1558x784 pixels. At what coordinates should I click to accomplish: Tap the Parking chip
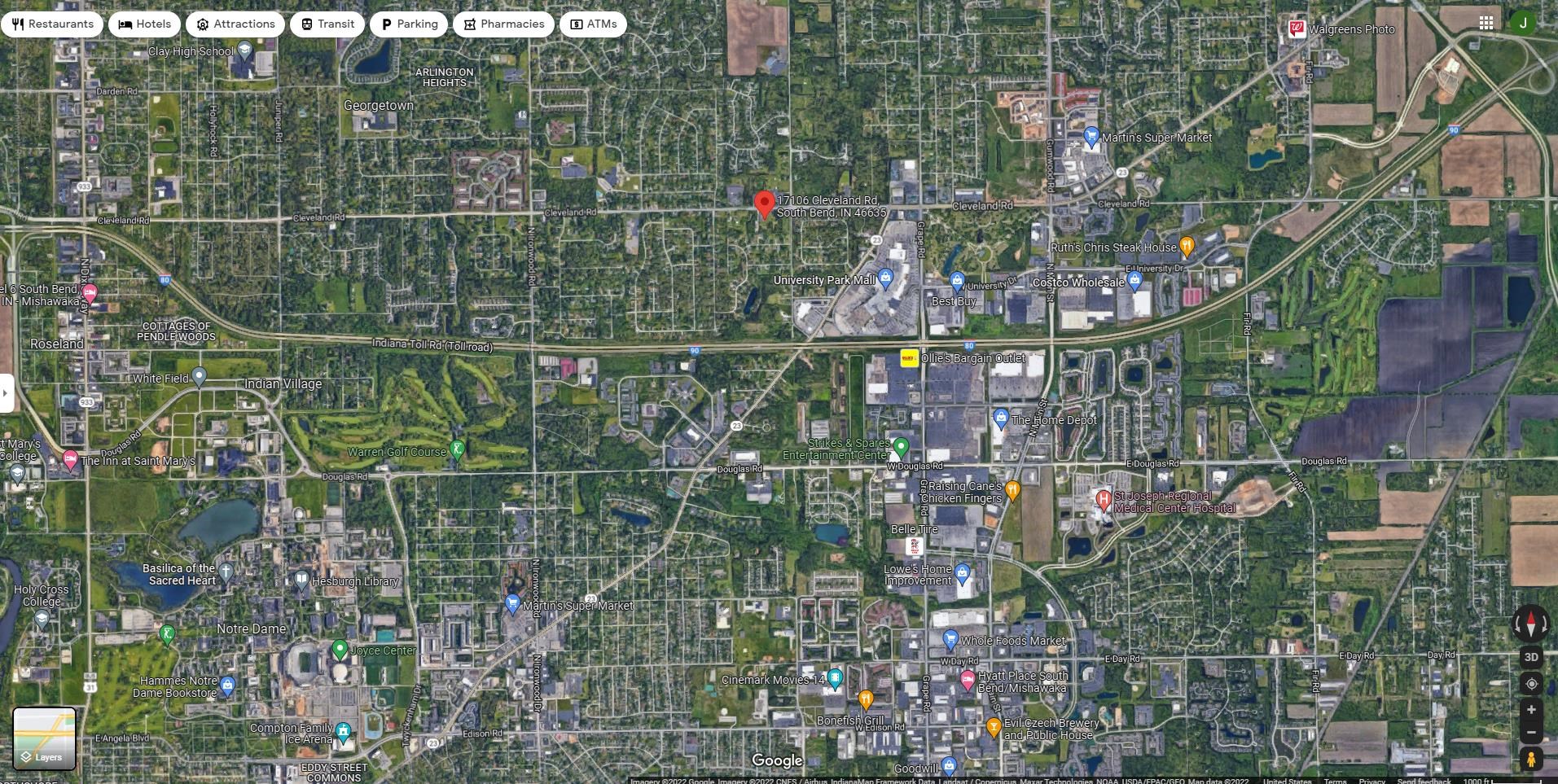[409, 24]
